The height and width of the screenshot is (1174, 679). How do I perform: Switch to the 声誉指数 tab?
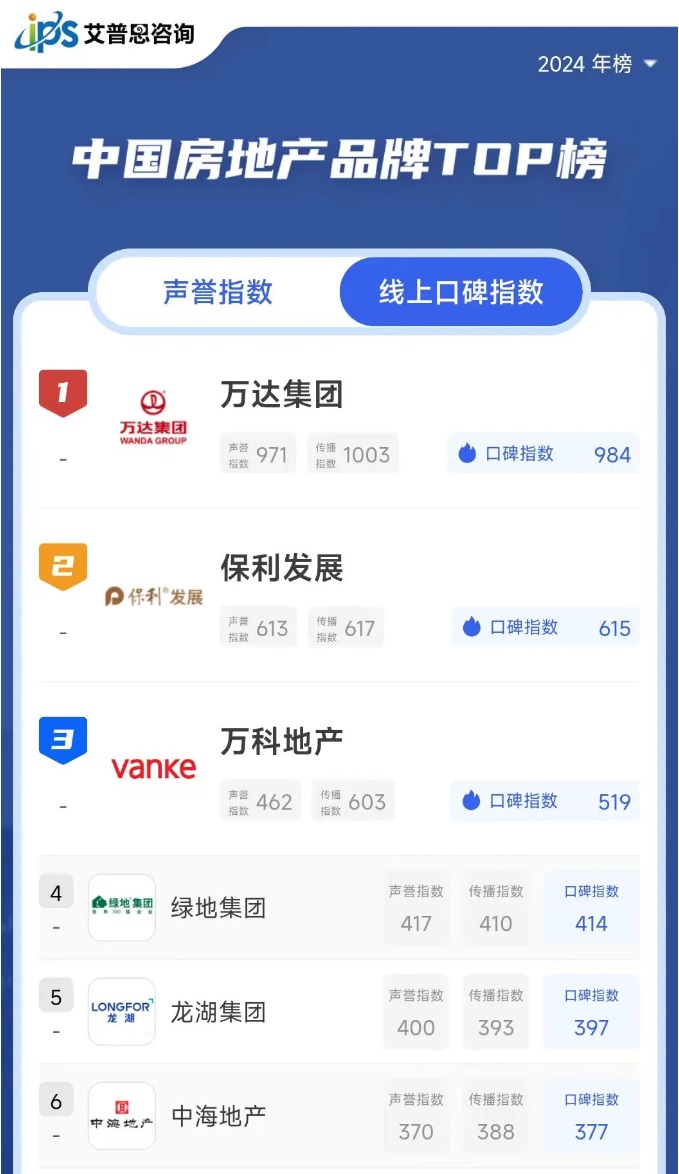(218, 292)
